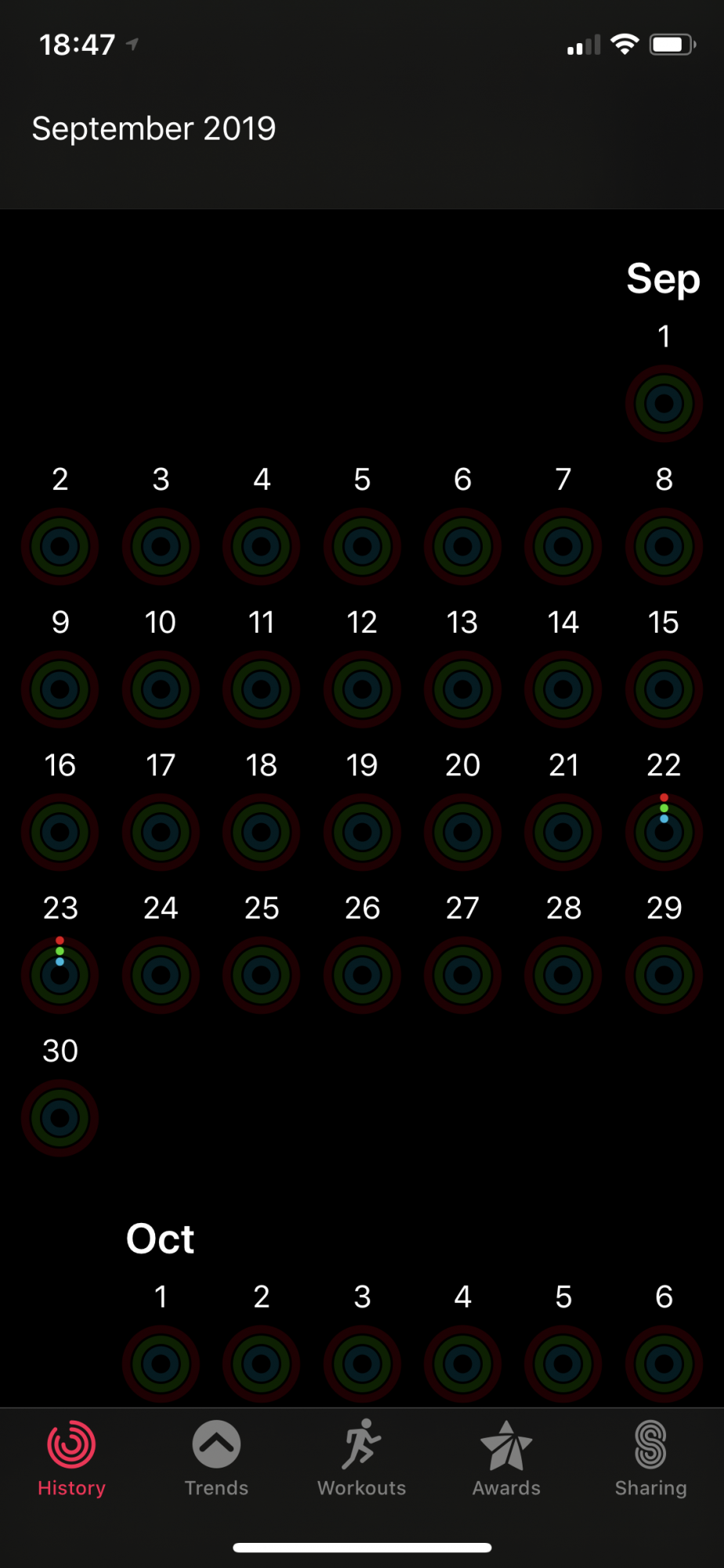
Task: Open the activity for September 30
Action: pyautogui.click(x=60, y=1117)
